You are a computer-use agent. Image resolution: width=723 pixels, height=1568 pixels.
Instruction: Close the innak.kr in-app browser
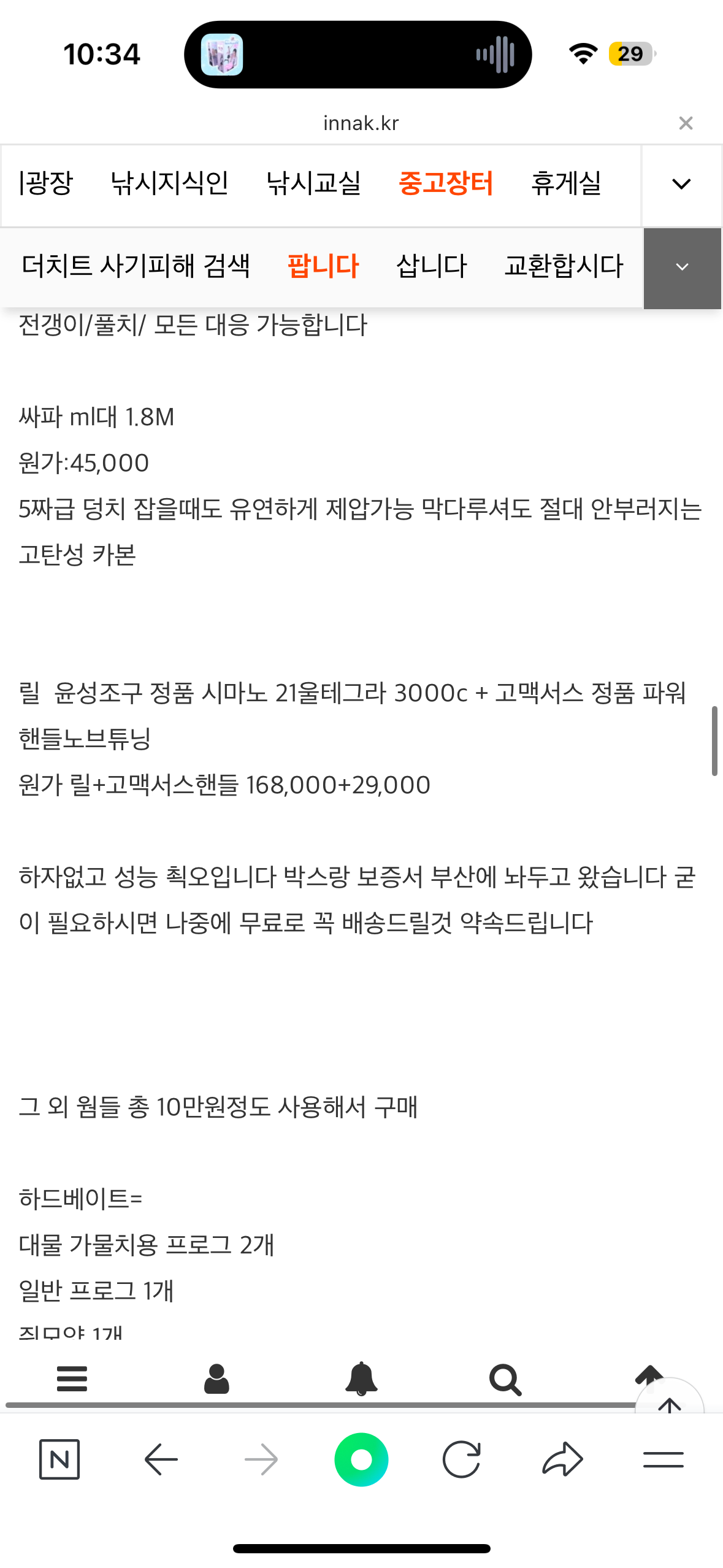(x=686, y=123)
